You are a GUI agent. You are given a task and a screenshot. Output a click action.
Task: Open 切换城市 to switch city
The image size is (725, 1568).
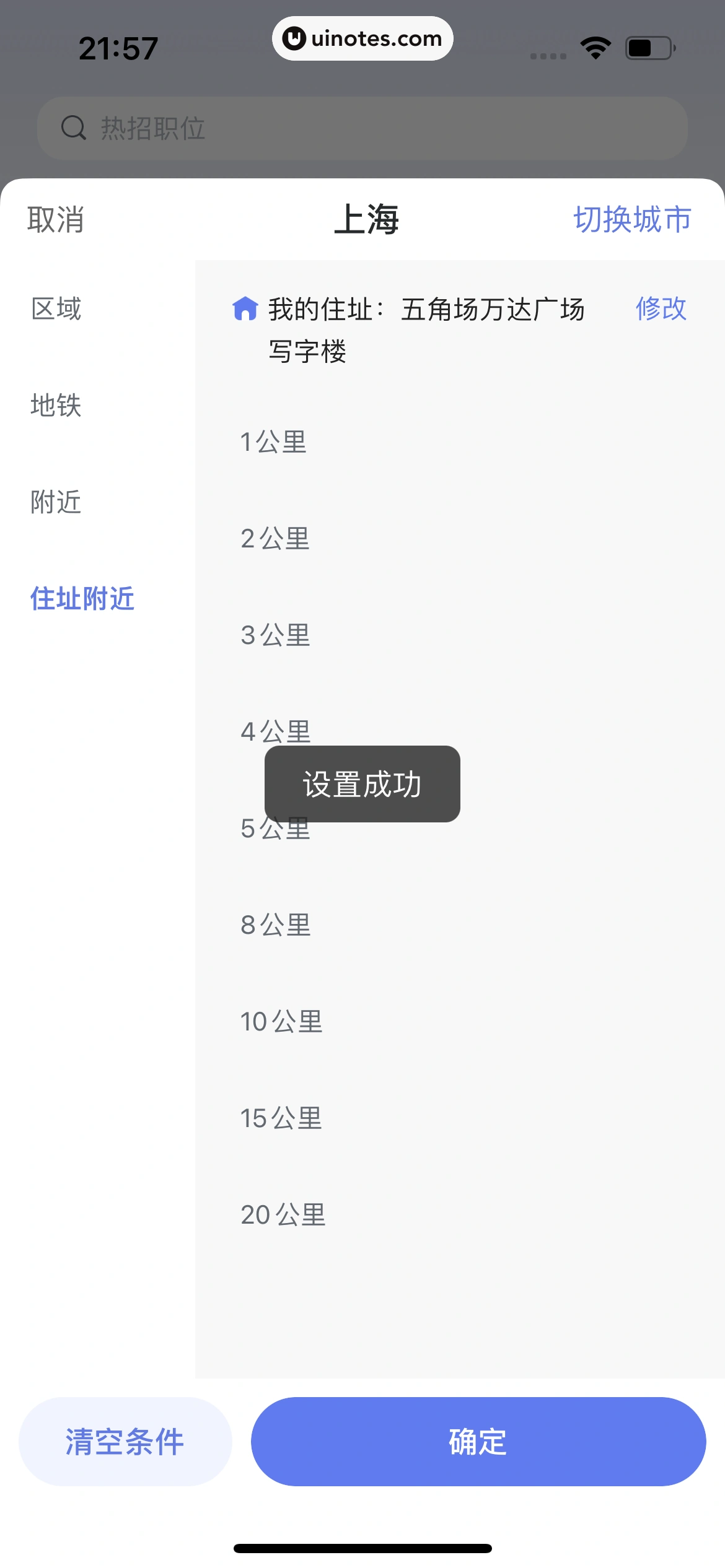click(x=632, y=220)
